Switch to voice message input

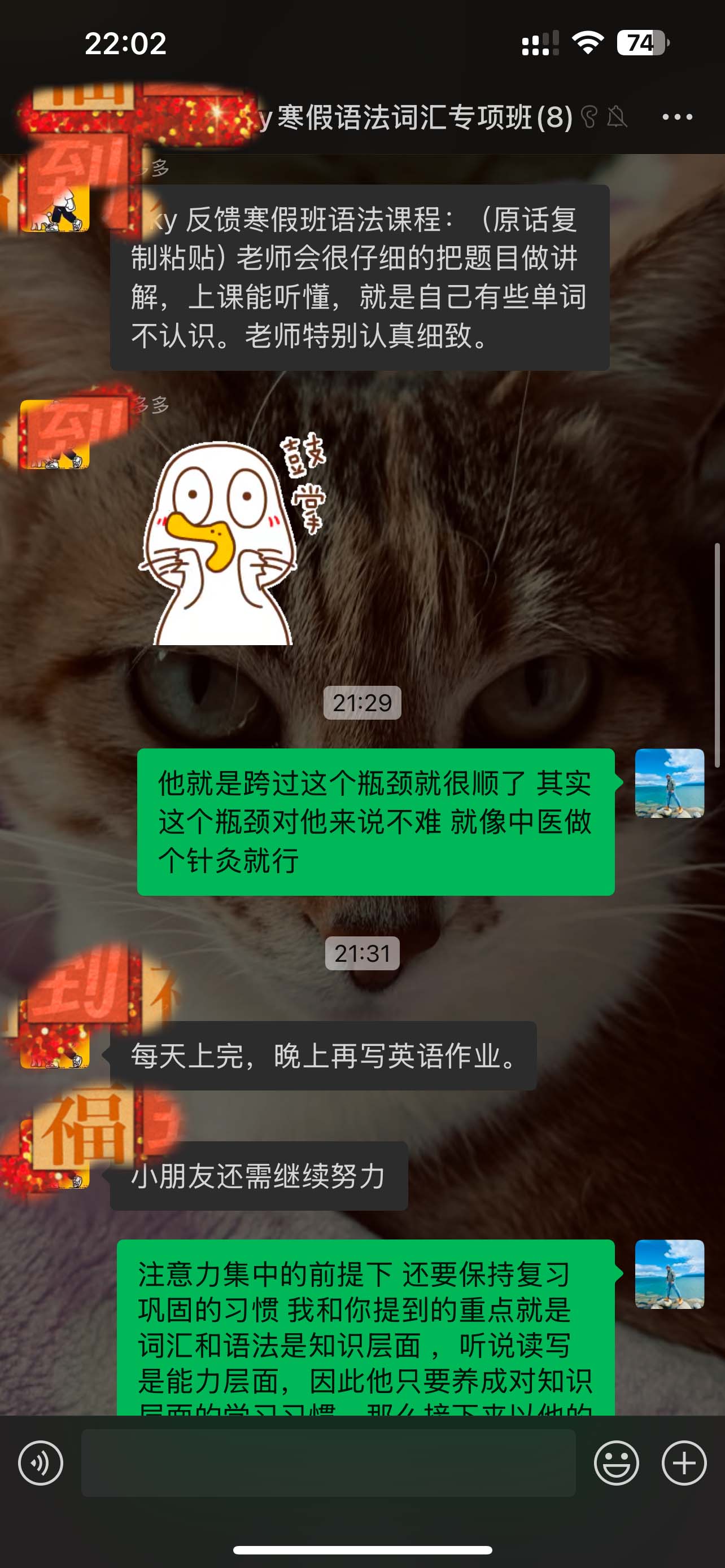40,1462
